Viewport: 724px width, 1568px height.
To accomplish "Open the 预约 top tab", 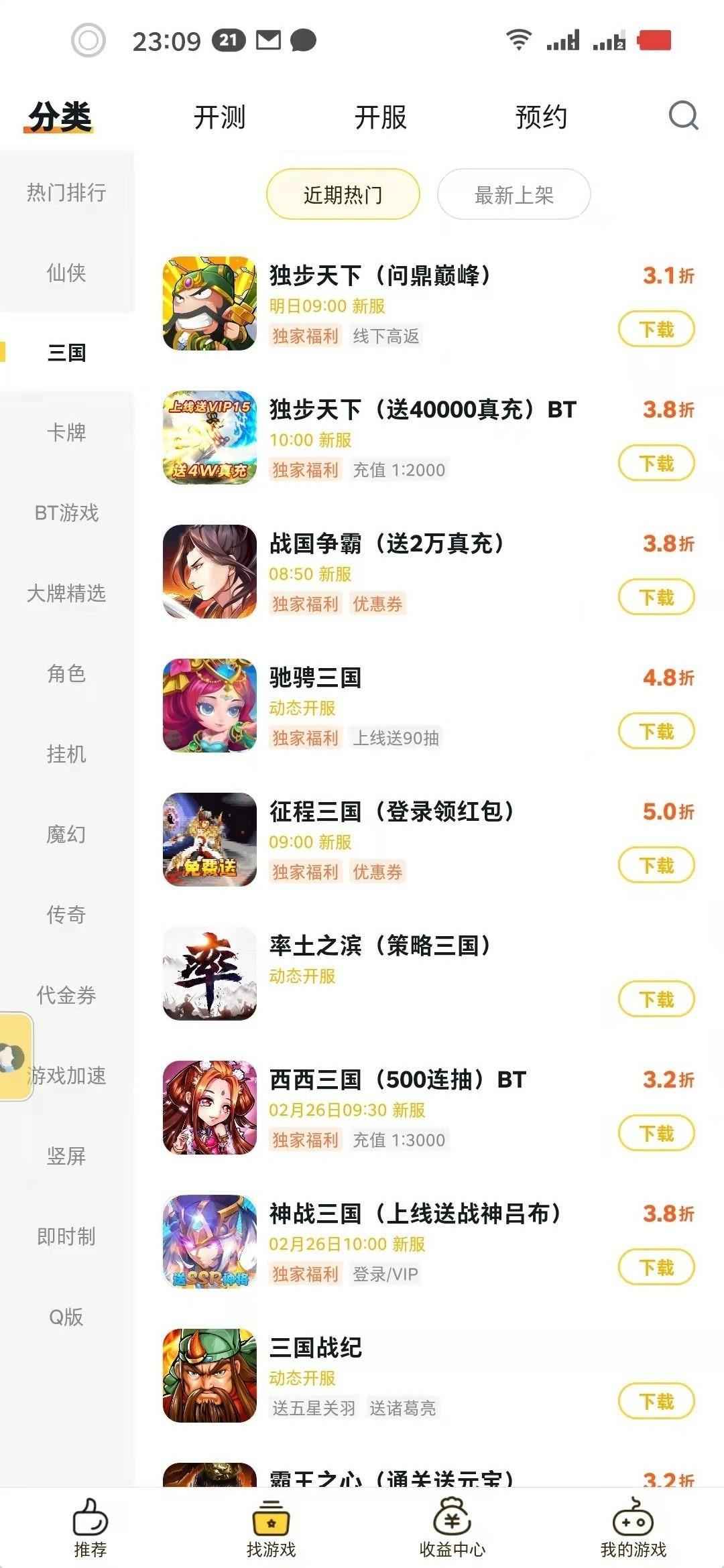I will click(541, 117).
